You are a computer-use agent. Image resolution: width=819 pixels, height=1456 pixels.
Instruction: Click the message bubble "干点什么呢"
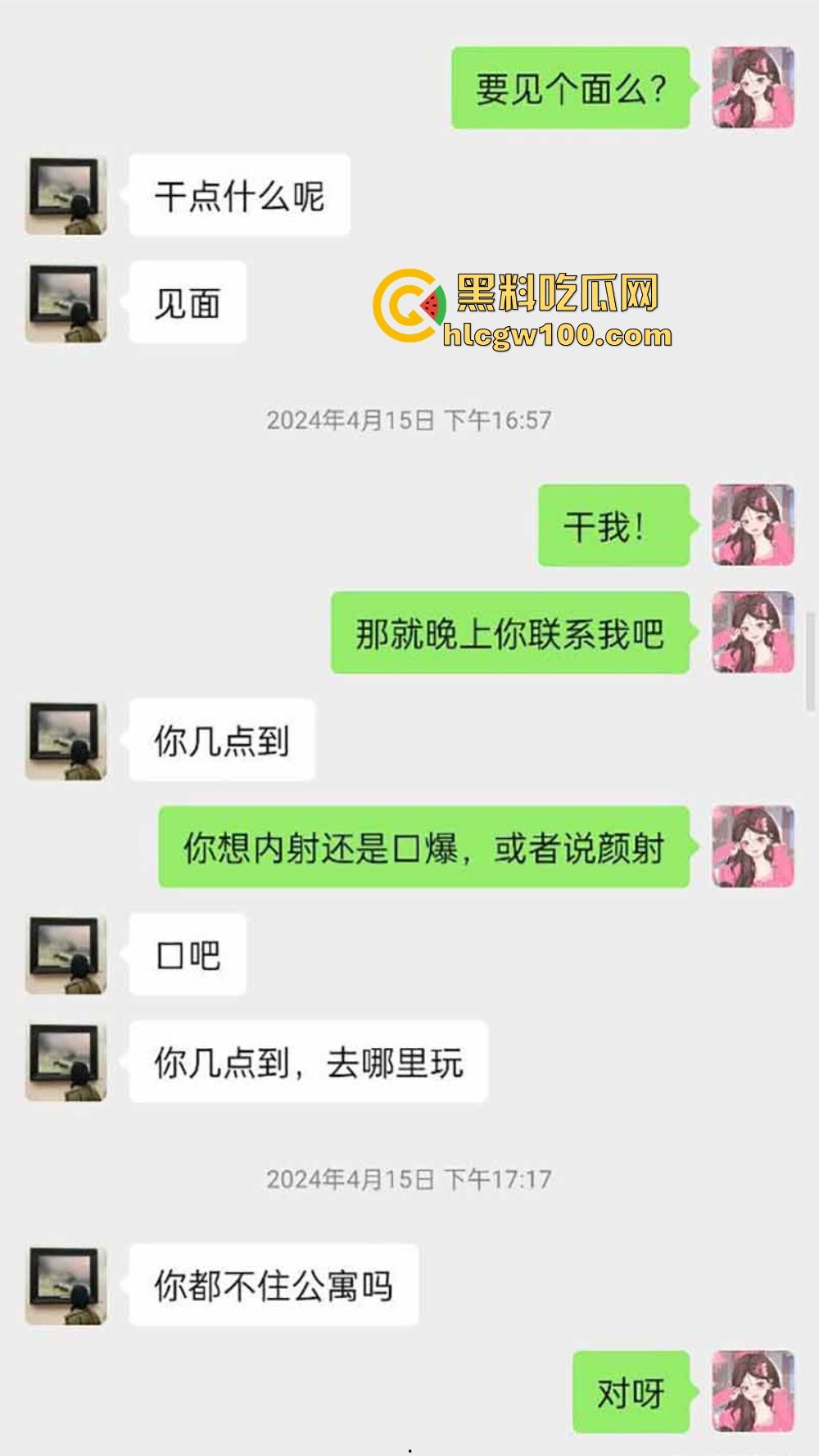click(239, 194)
